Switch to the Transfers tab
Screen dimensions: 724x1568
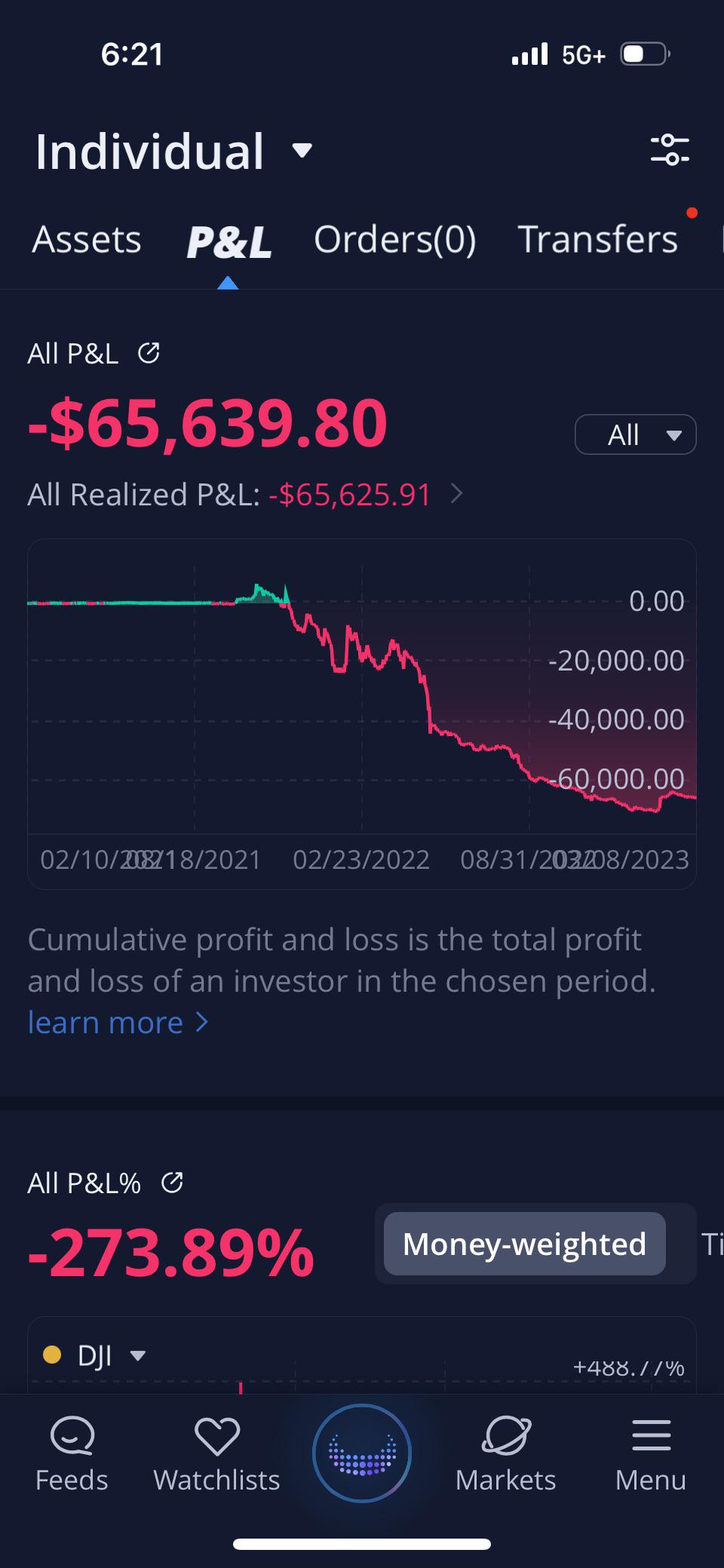click(x=597, y=240)
